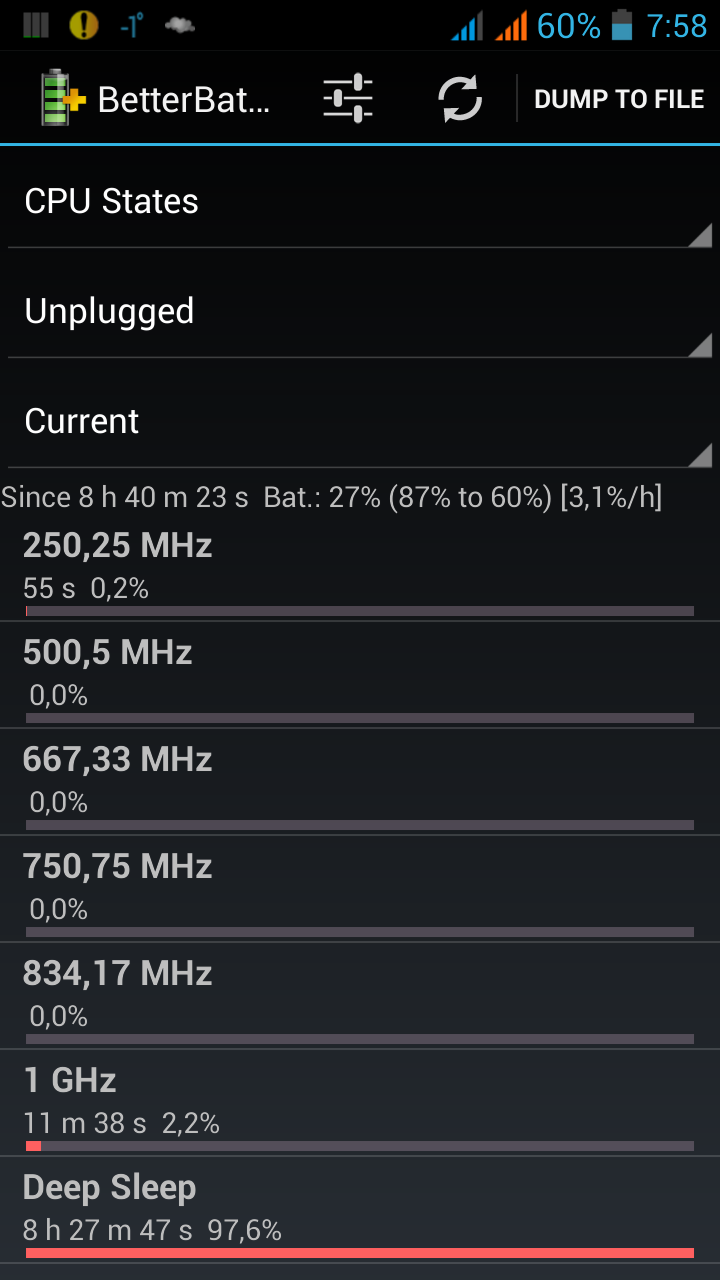Open the 1 GHz state row
The height and width of the screenshot is (1280, 720).
(x=360, y=1102)
